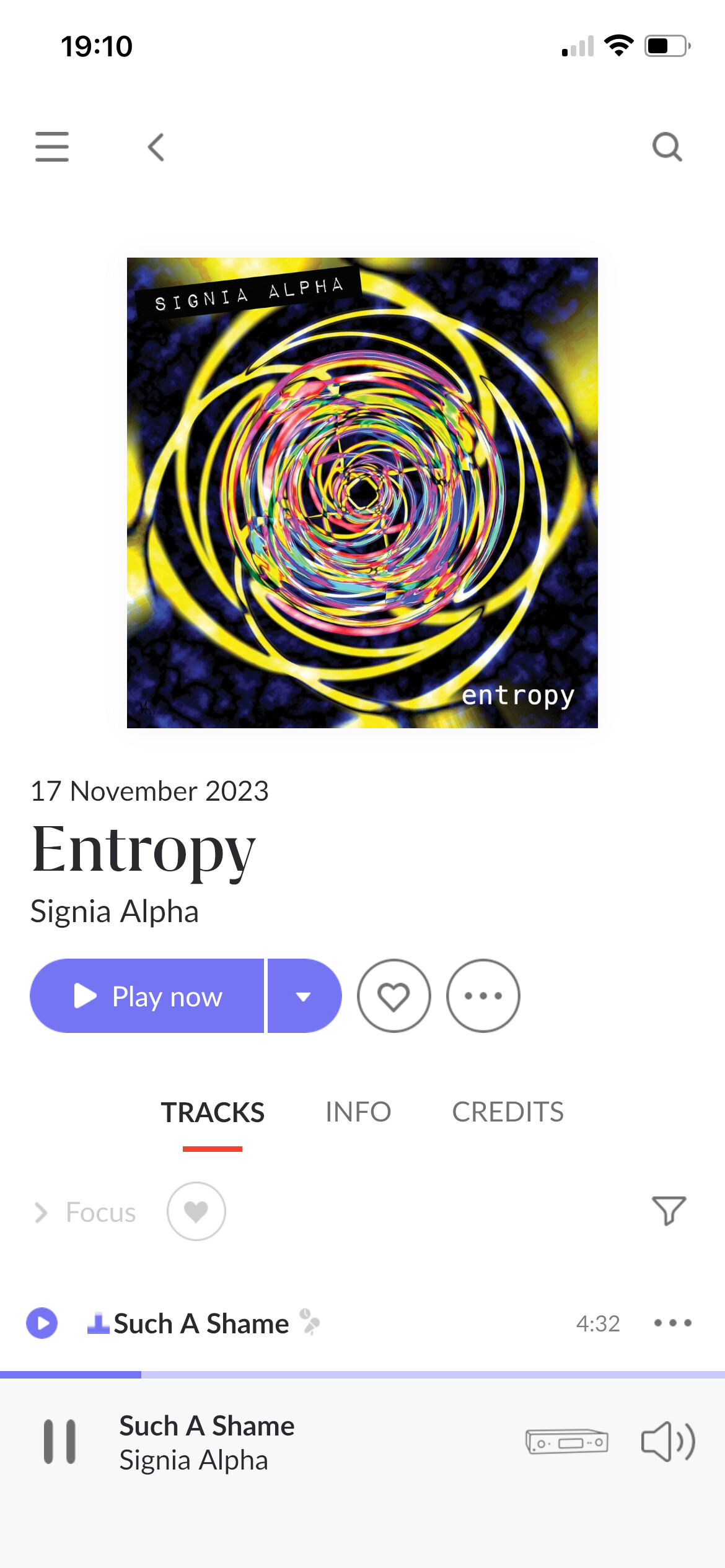
Task: Pause the current playback
Action: (x=59, y=1442)
